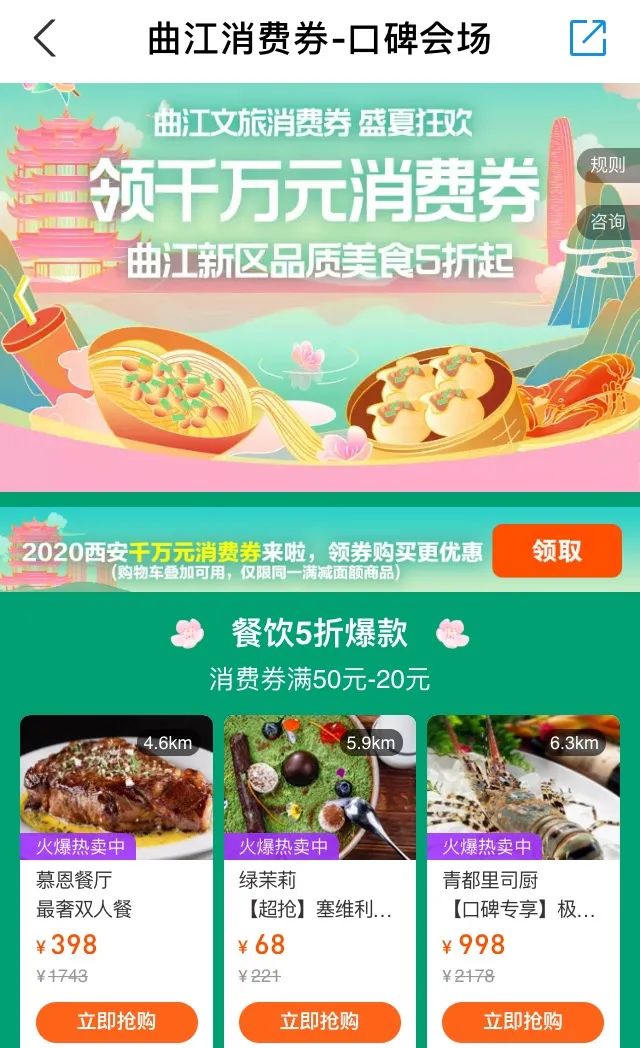Open the 规则 rules tab

pos(608,165)
